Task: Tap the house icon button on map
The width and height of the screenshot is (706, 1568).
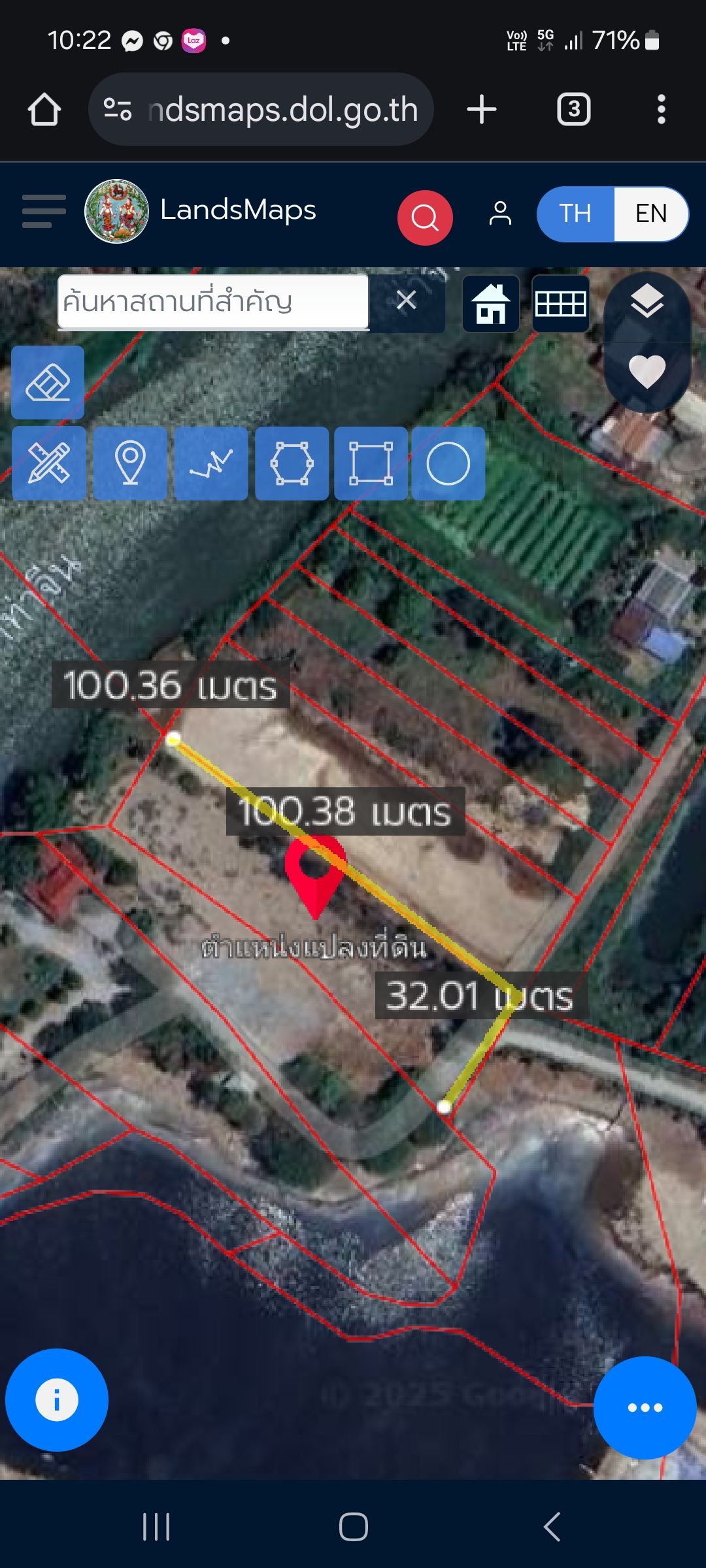Action: pyautogui.click(x=491, y=304)
